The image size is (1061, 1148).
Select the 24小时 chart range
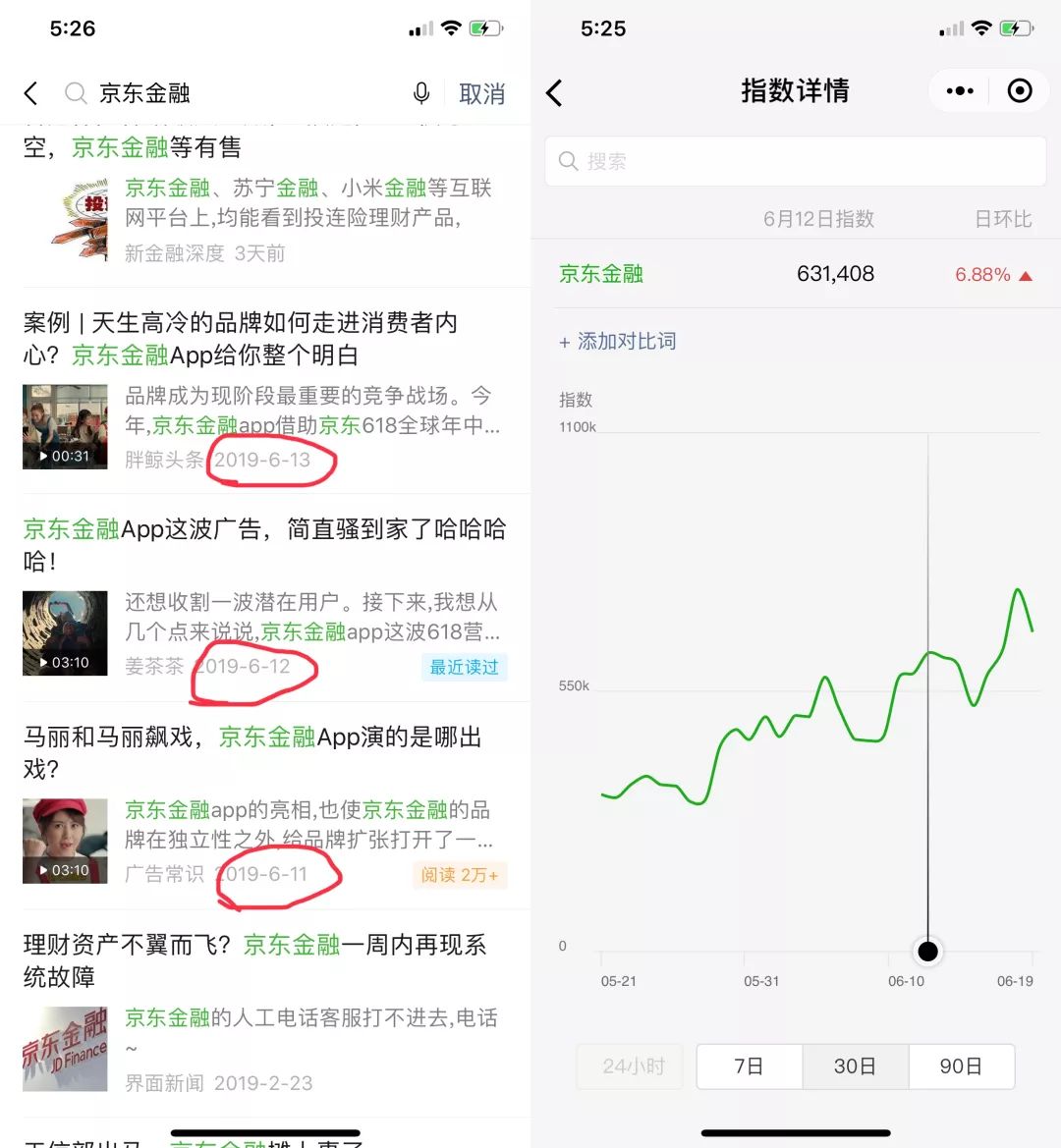pyautogui.click(x=634, y=1066)
